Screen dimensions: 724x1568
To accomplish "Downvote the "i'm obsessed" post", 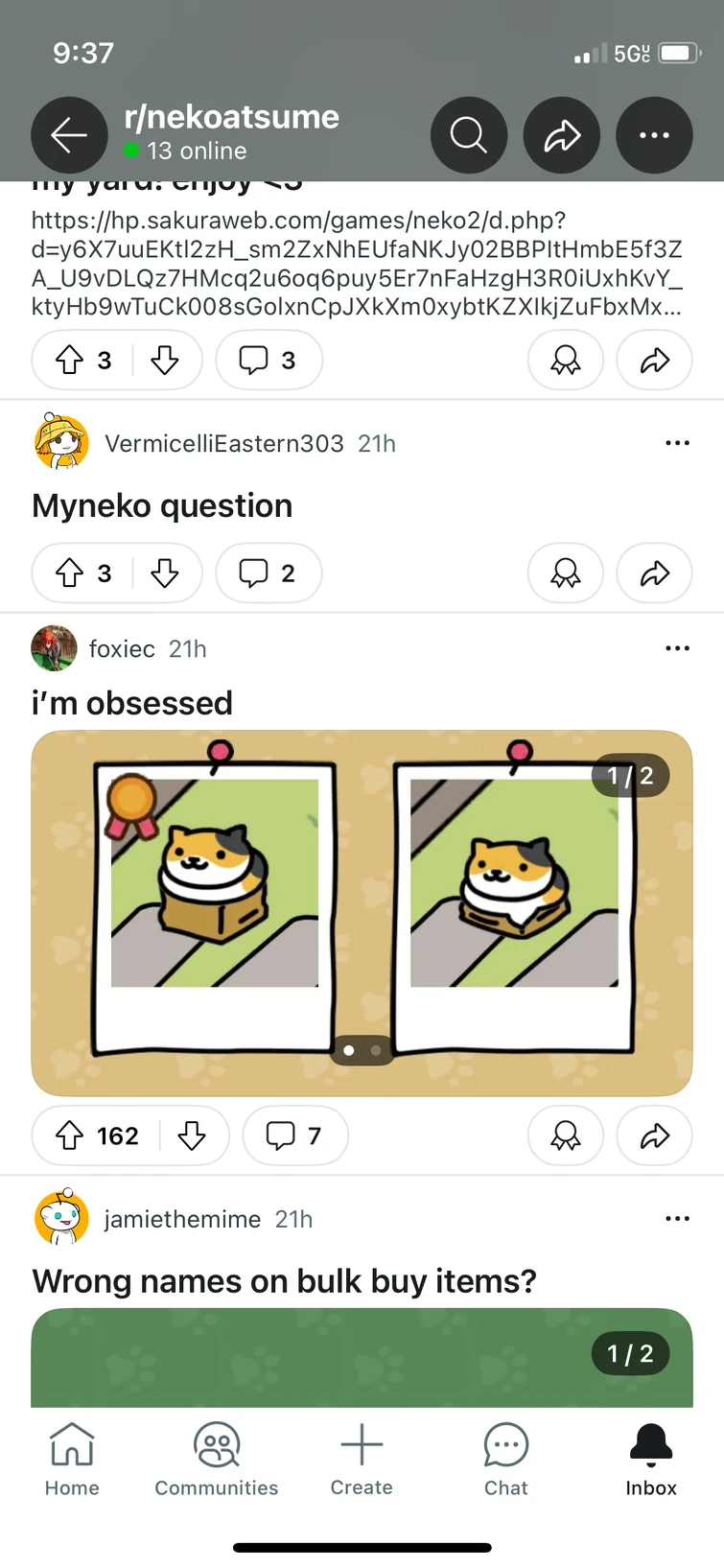I will coord(192,1136).
